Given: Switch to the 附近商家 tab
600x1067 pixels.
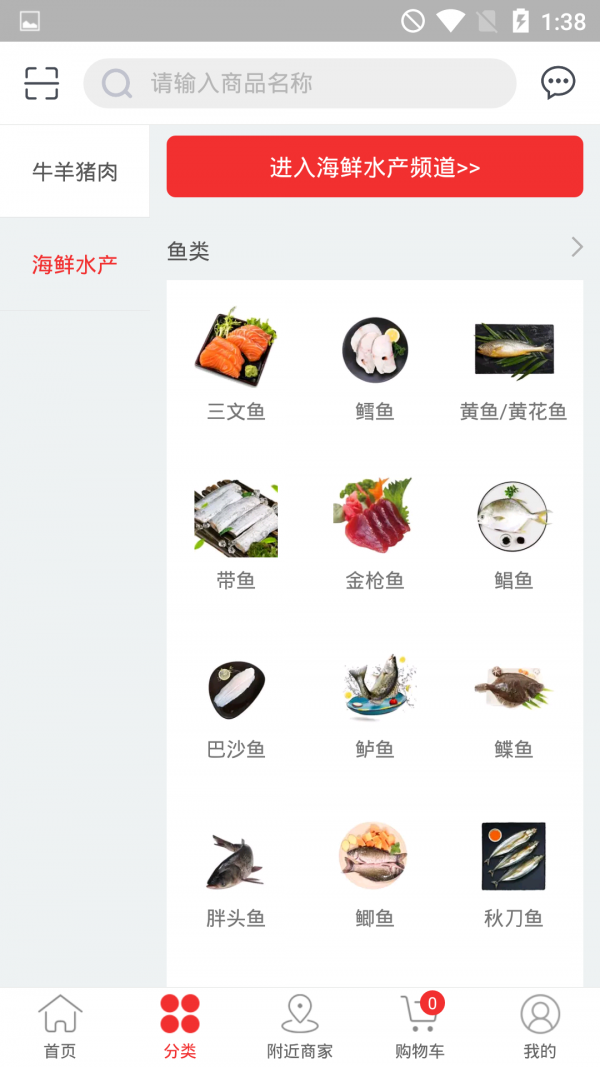Looking at the screenshot, I should (300, 1027).
